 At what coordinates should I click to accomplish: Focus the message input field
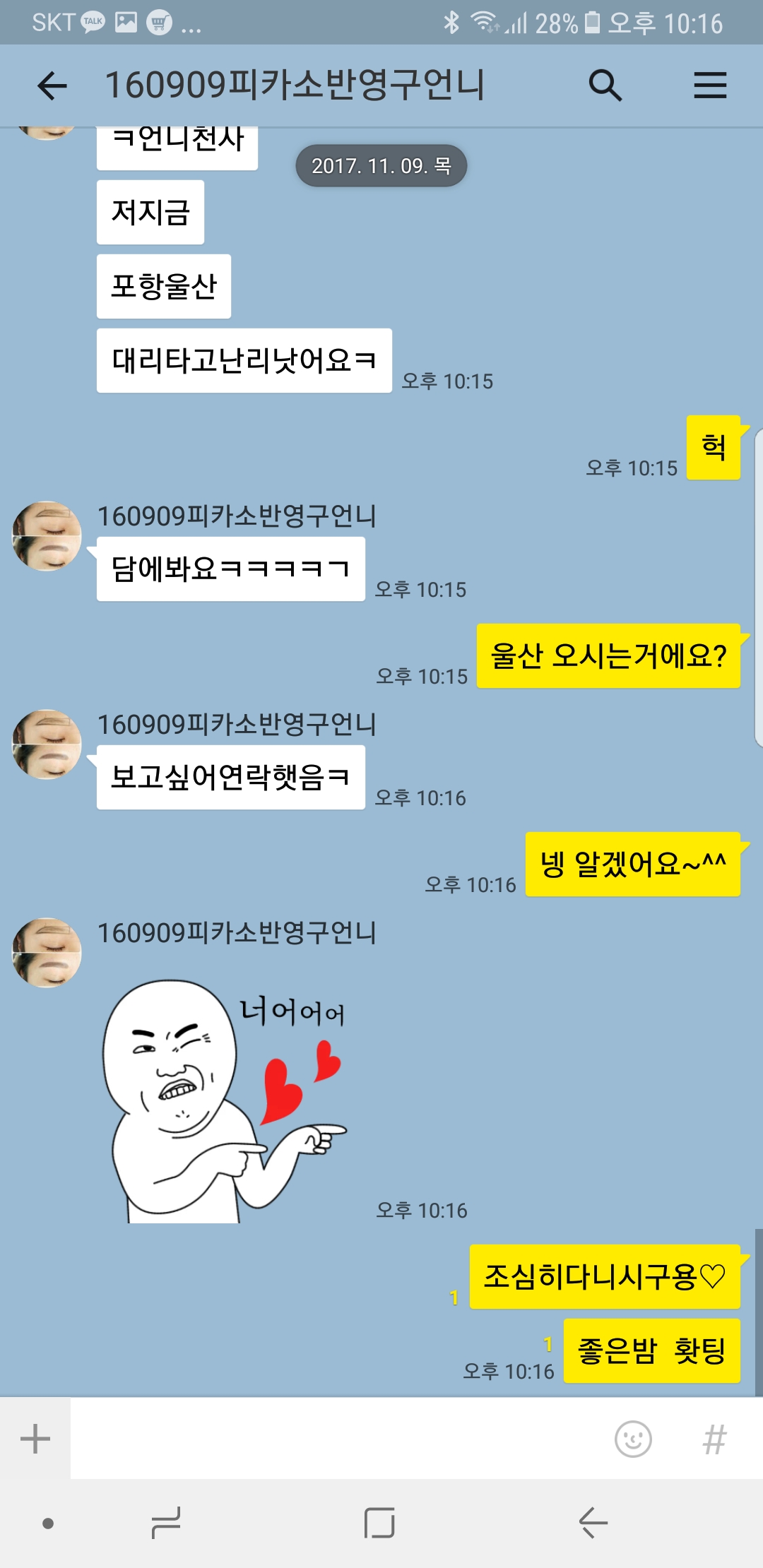coord(339,1439)
